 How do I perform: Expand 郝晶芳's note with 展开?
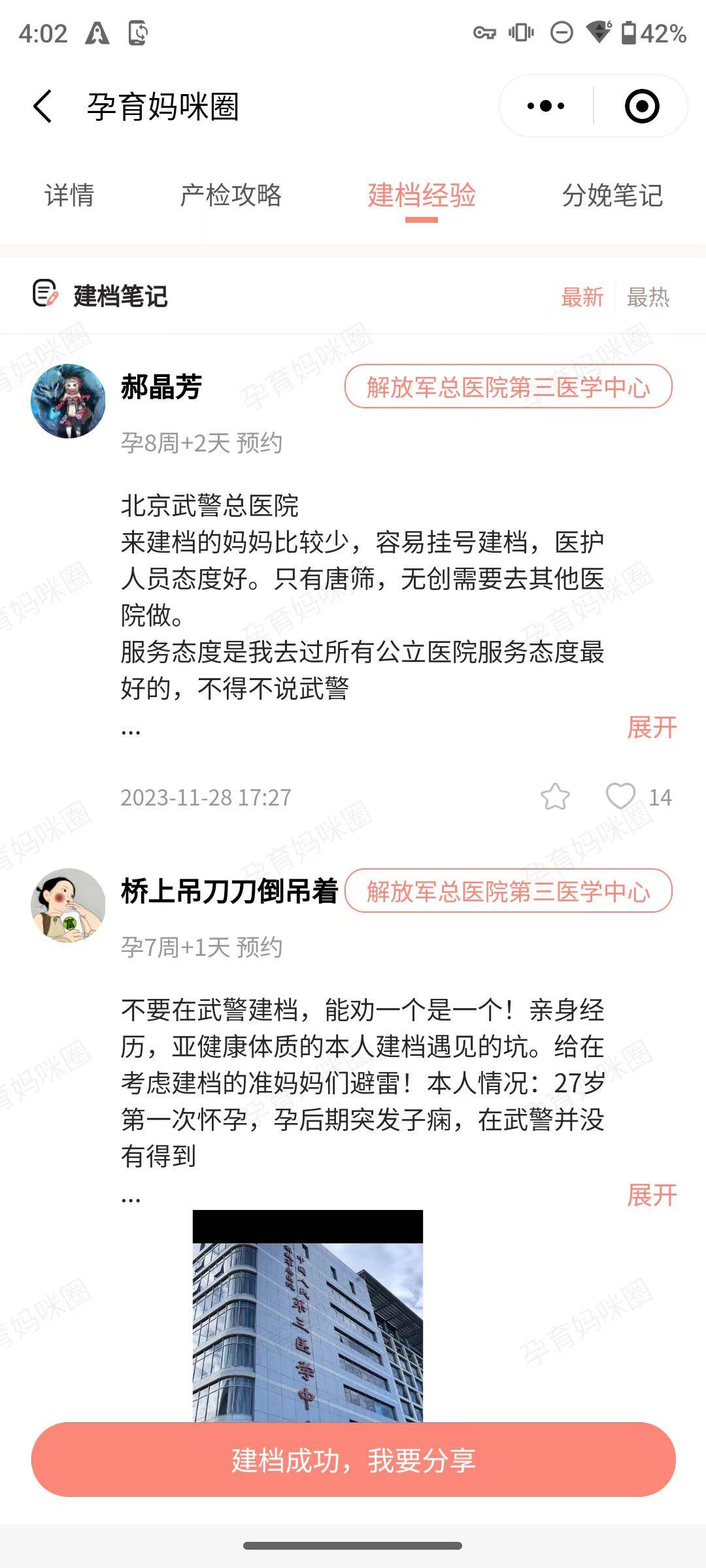pyautogui.click(x=652, y=727)
